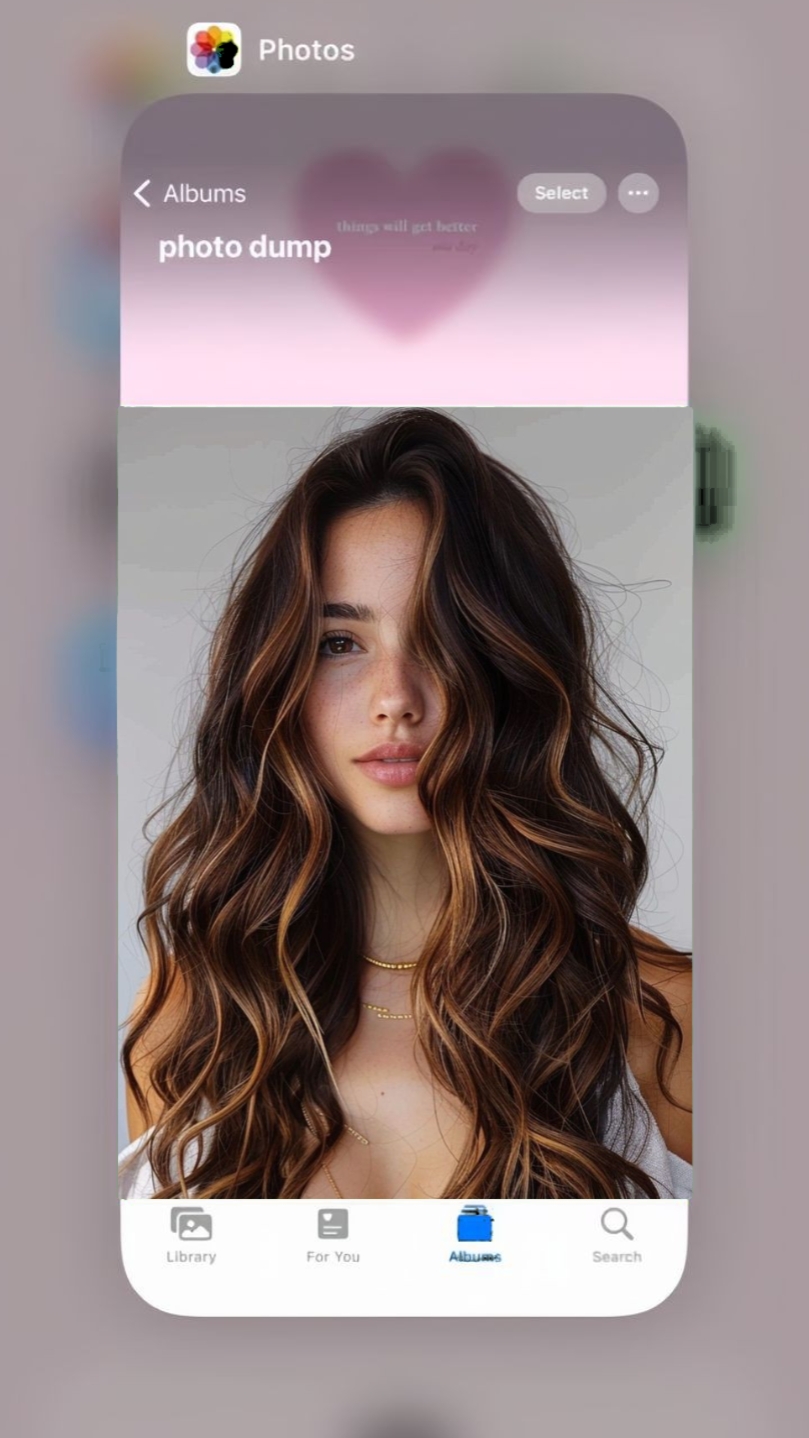Open the three-dot more options menu
This screenshot has height=1438, width=809.
638,193
